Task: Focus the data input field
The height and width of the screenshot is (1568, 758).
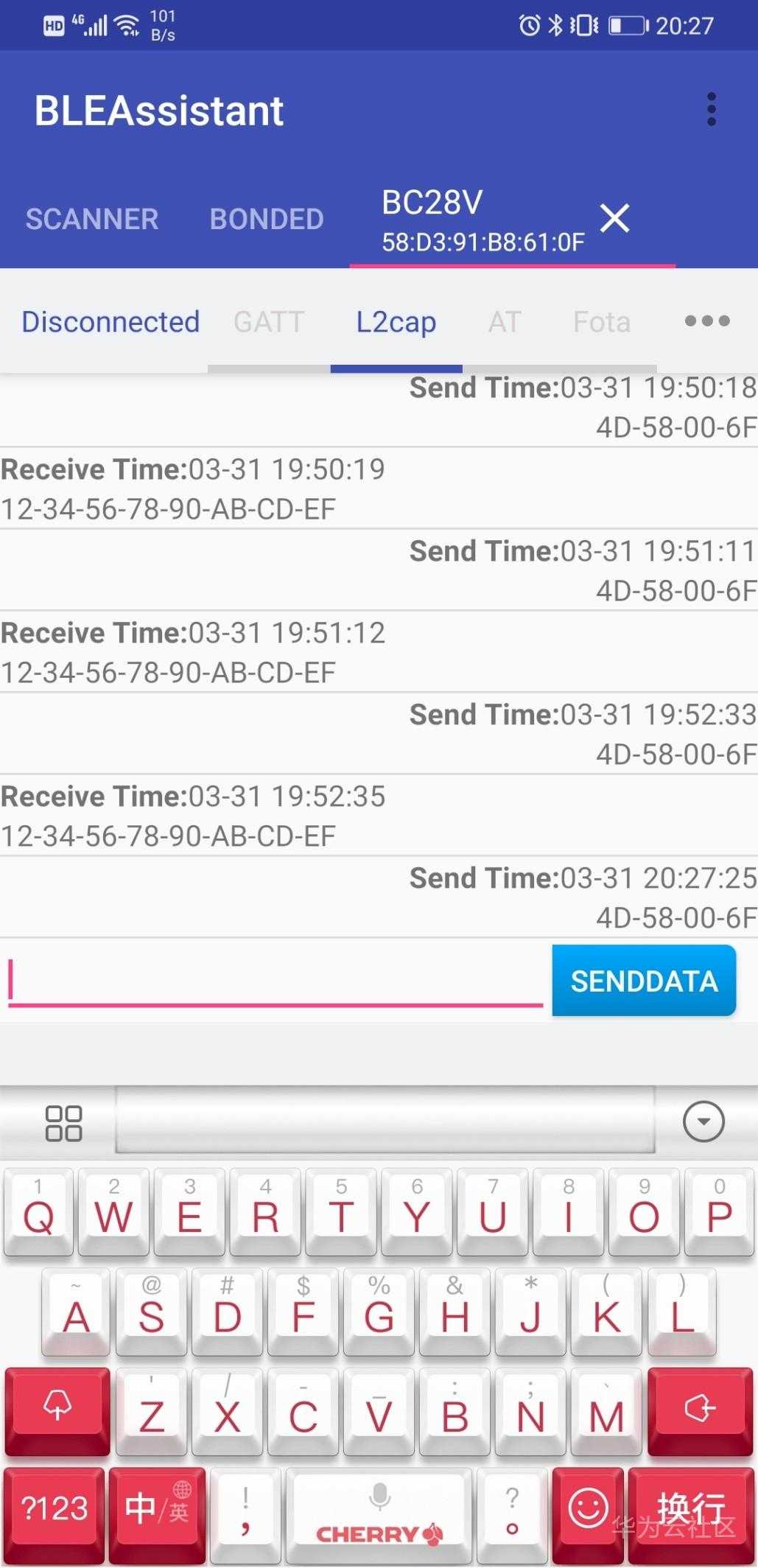Action: [275, 980]
